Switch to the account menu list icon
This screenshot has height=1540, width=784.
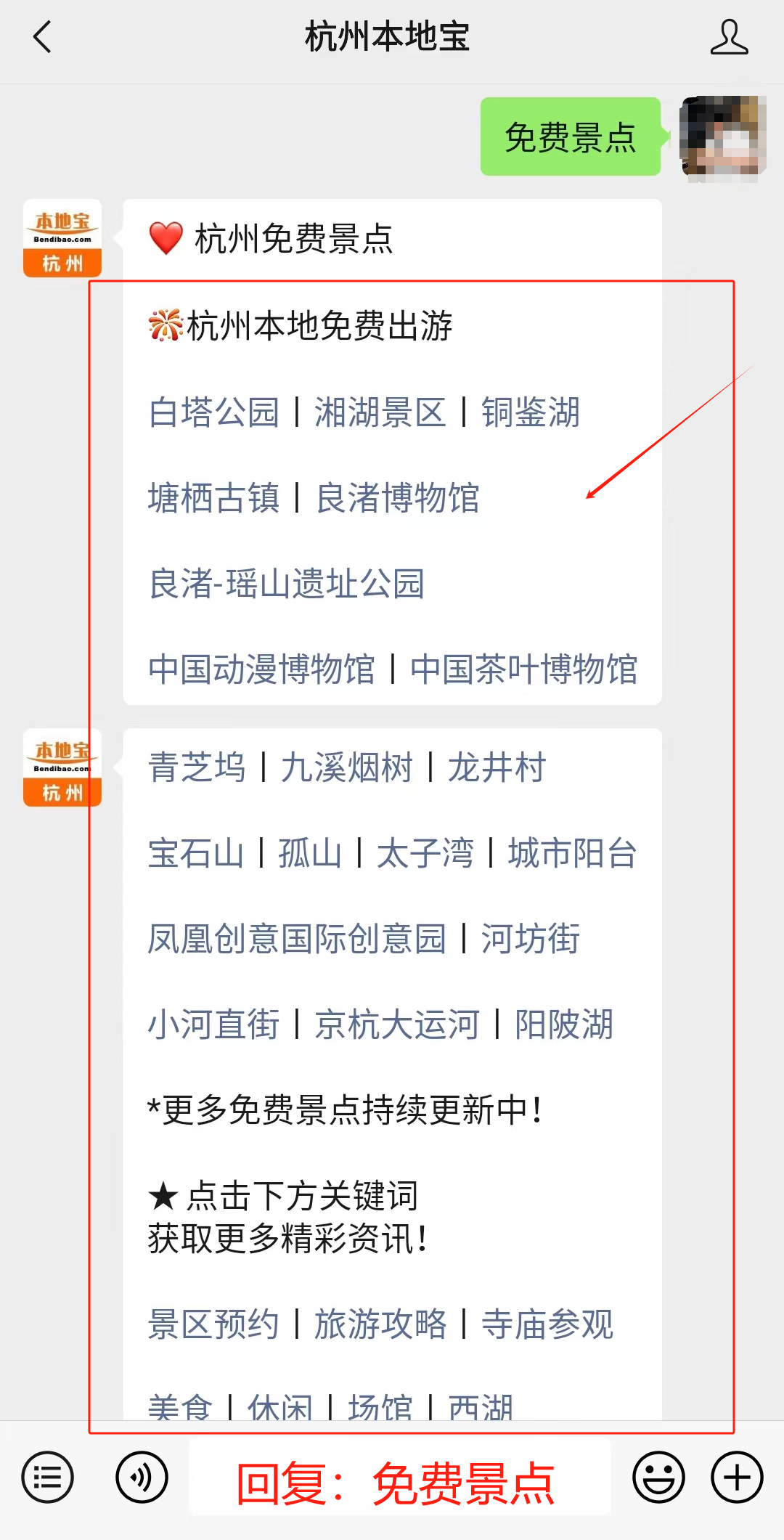coord(48,1478)
